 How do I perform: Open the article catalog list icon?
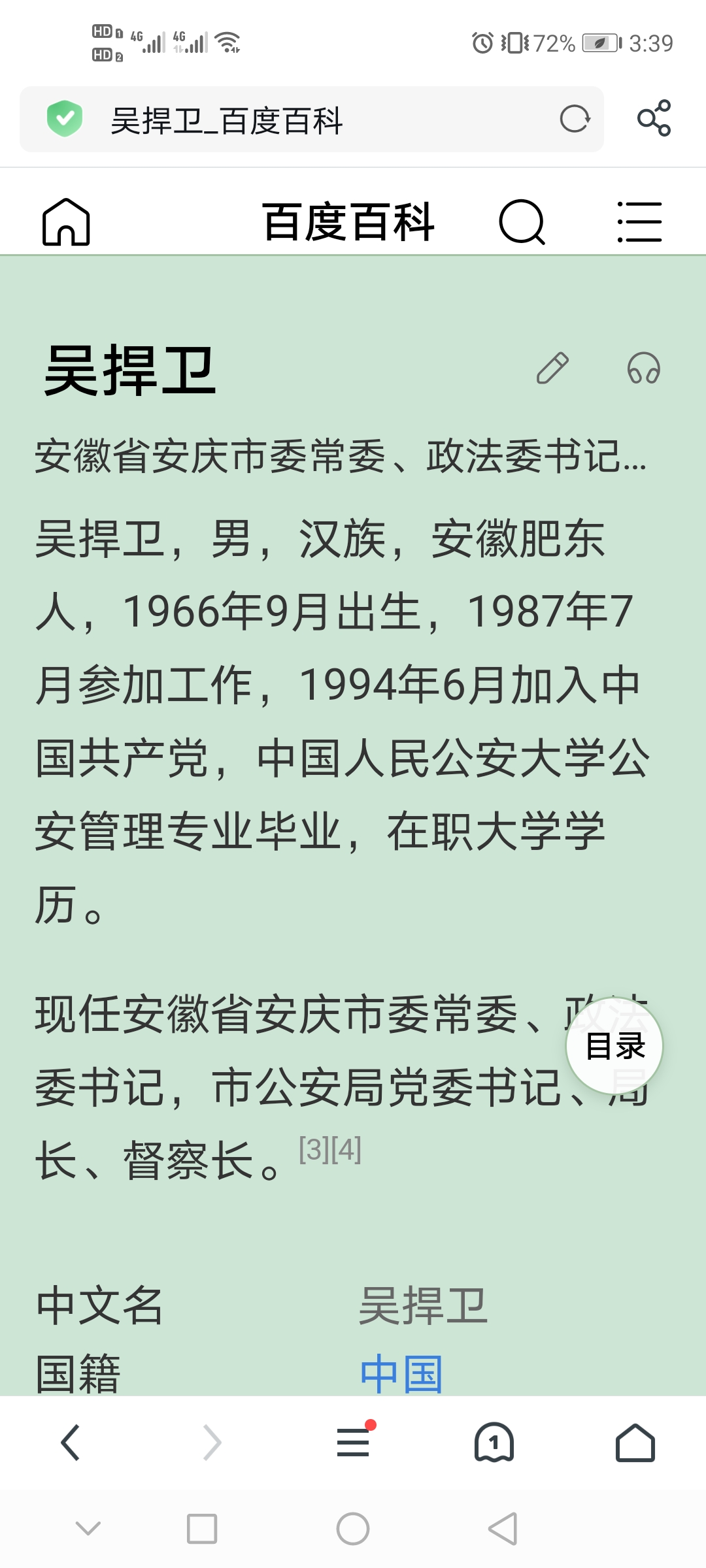(x=639, y=223)
